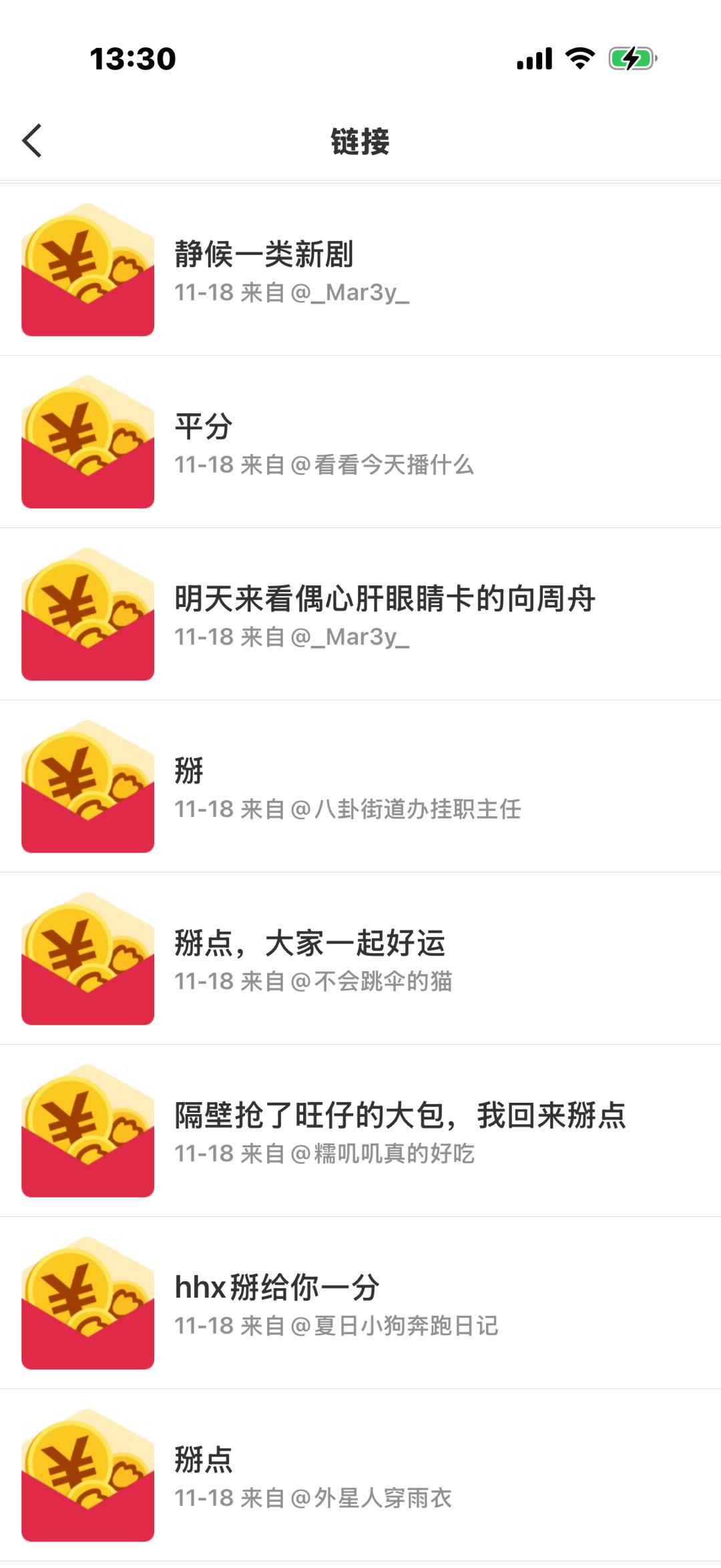Image resolution: width=721 pixels, height=1568 pixels.
Task: Open 掰点，大家一起好运 link
Action: [x=360, y=959]
